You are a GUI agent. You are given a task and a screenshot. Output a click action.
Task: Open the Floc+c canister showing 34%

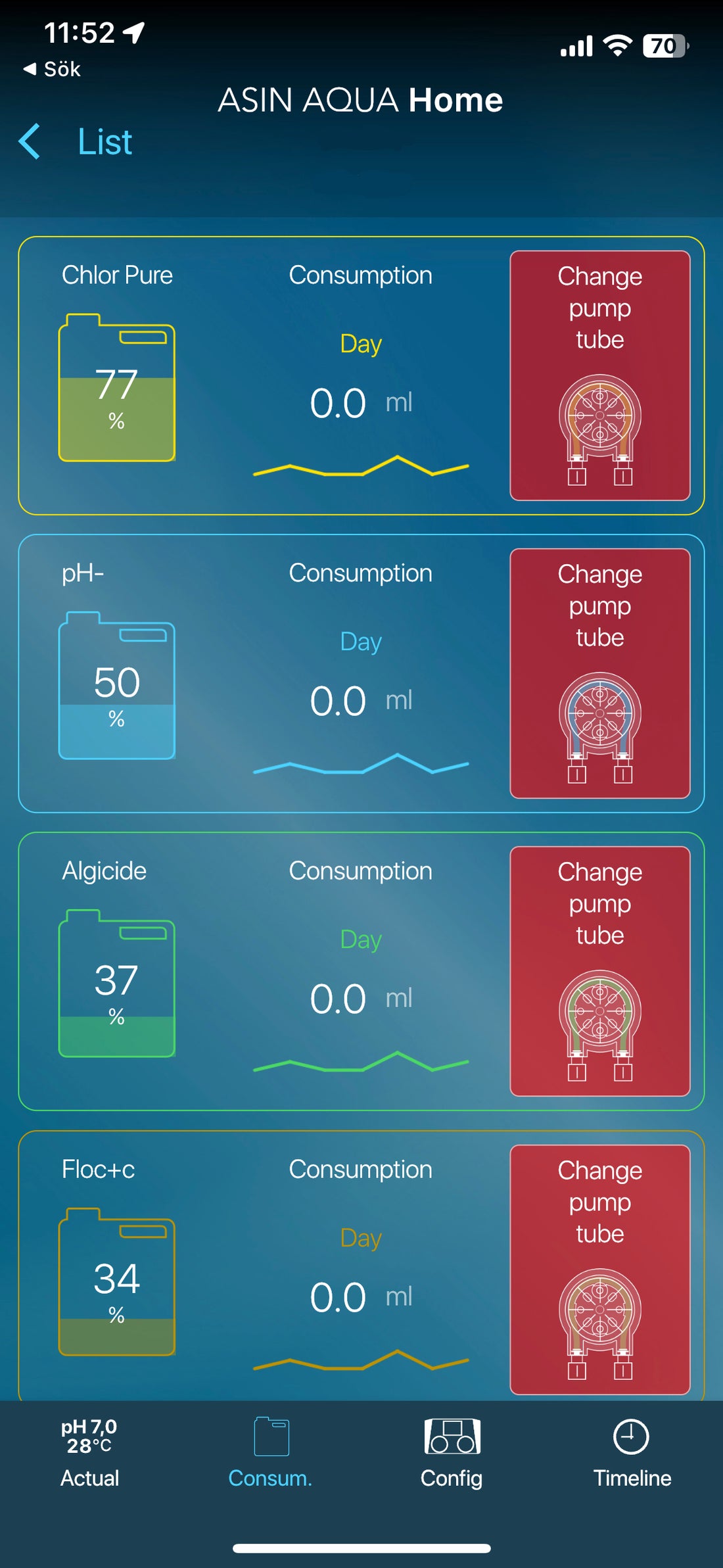(x=117, y=1283)
